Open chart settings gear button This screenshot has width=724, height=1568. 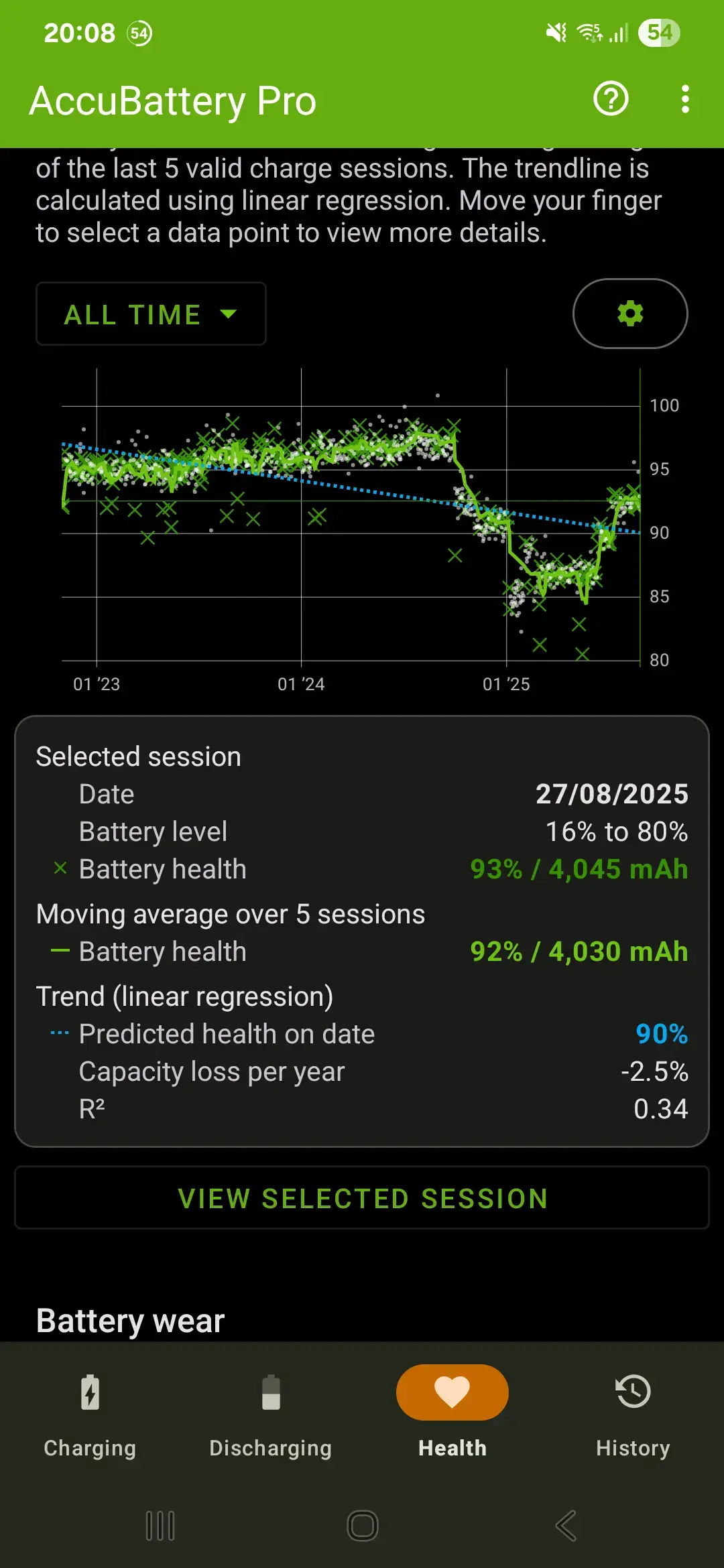point(630,314)
